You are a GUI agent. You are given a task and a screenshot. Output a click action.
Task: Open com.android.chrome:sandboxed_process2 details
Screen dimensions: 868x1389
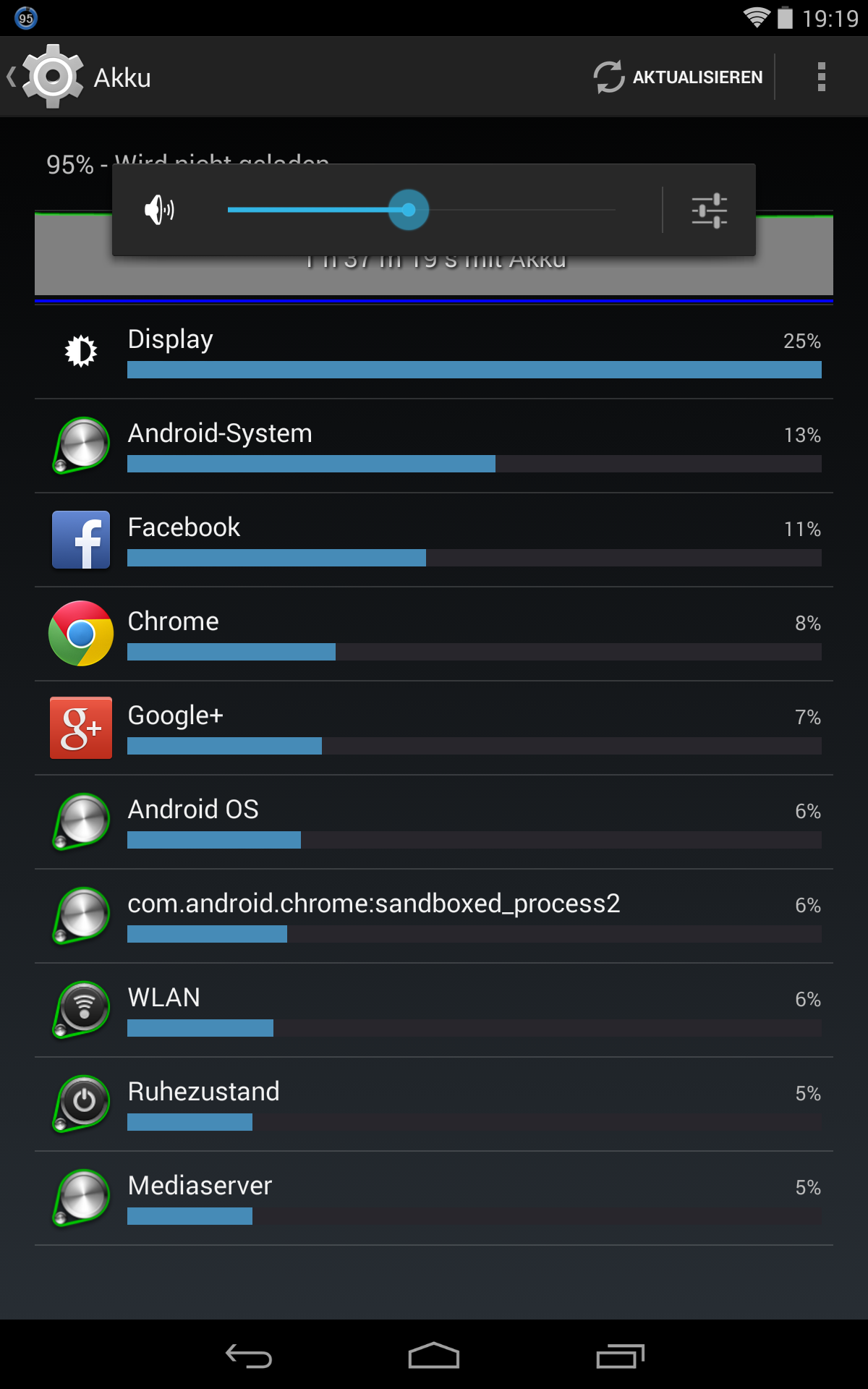(x=434, y=917)
